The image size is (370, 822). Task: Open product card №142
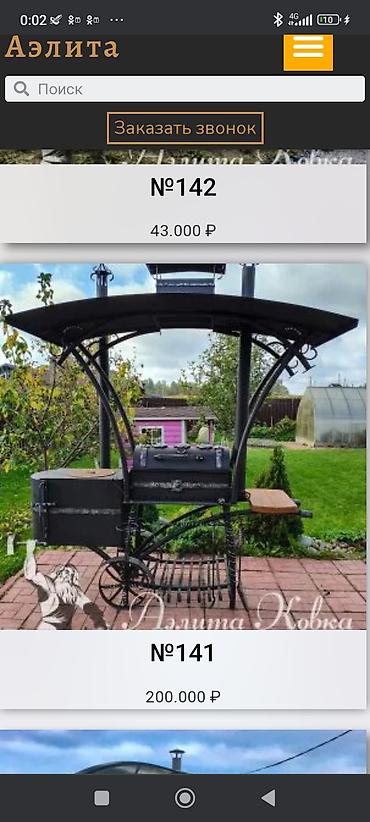[183, 197]
